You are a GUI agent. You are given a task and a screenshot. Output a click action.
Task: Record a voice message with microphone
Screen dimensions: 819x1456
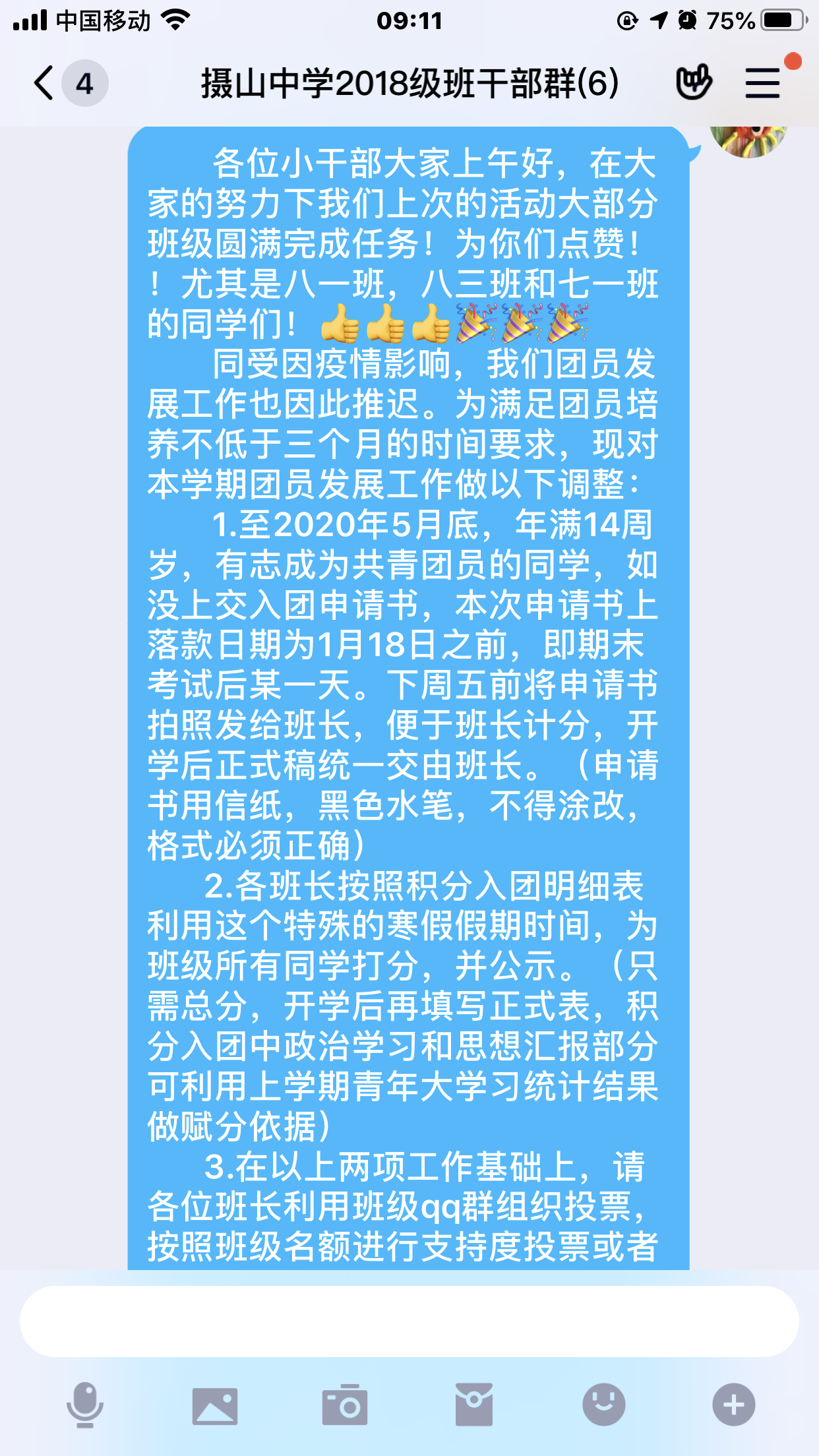tap(85, 1405)
